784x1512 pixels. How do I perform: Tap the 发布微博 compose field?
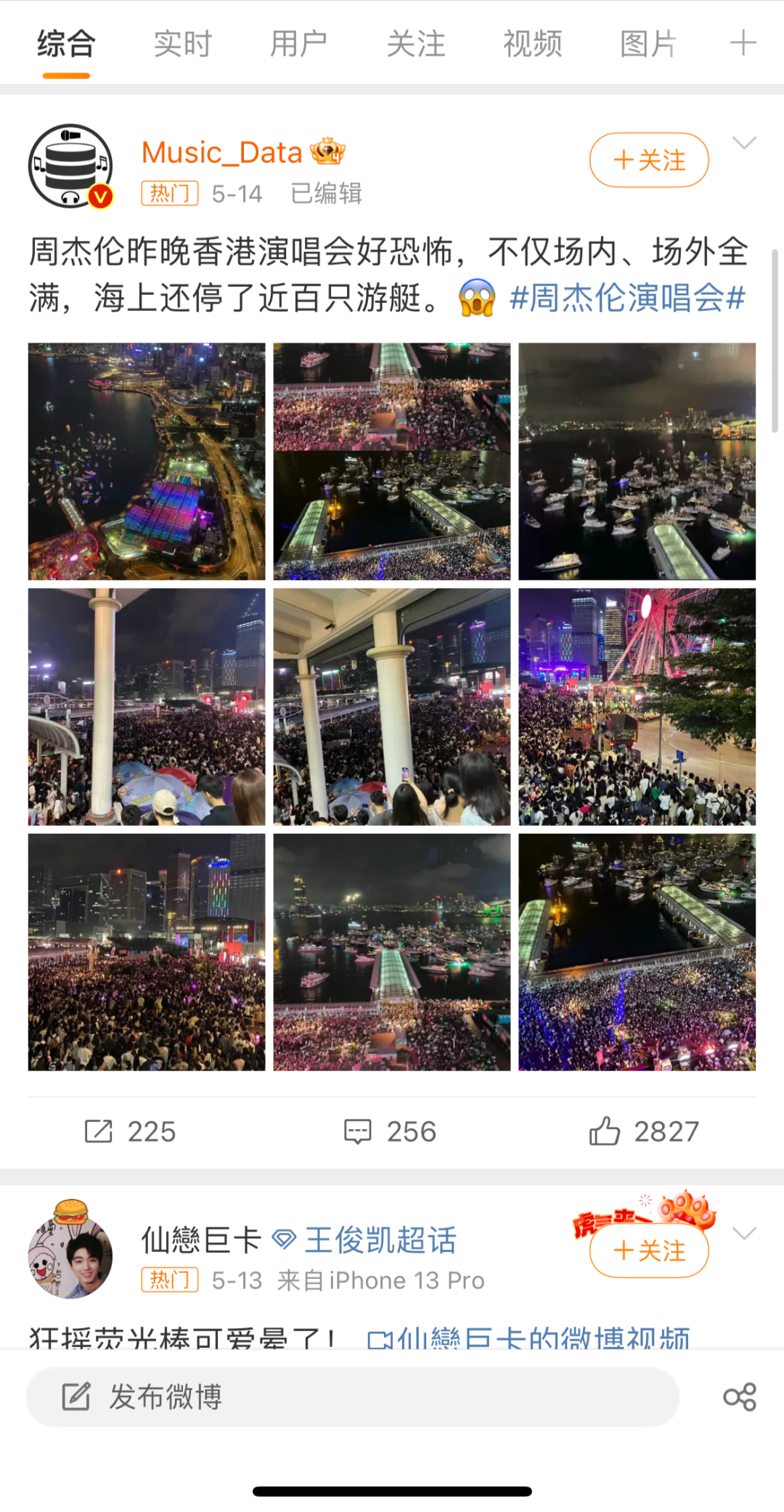point(352,1397)
